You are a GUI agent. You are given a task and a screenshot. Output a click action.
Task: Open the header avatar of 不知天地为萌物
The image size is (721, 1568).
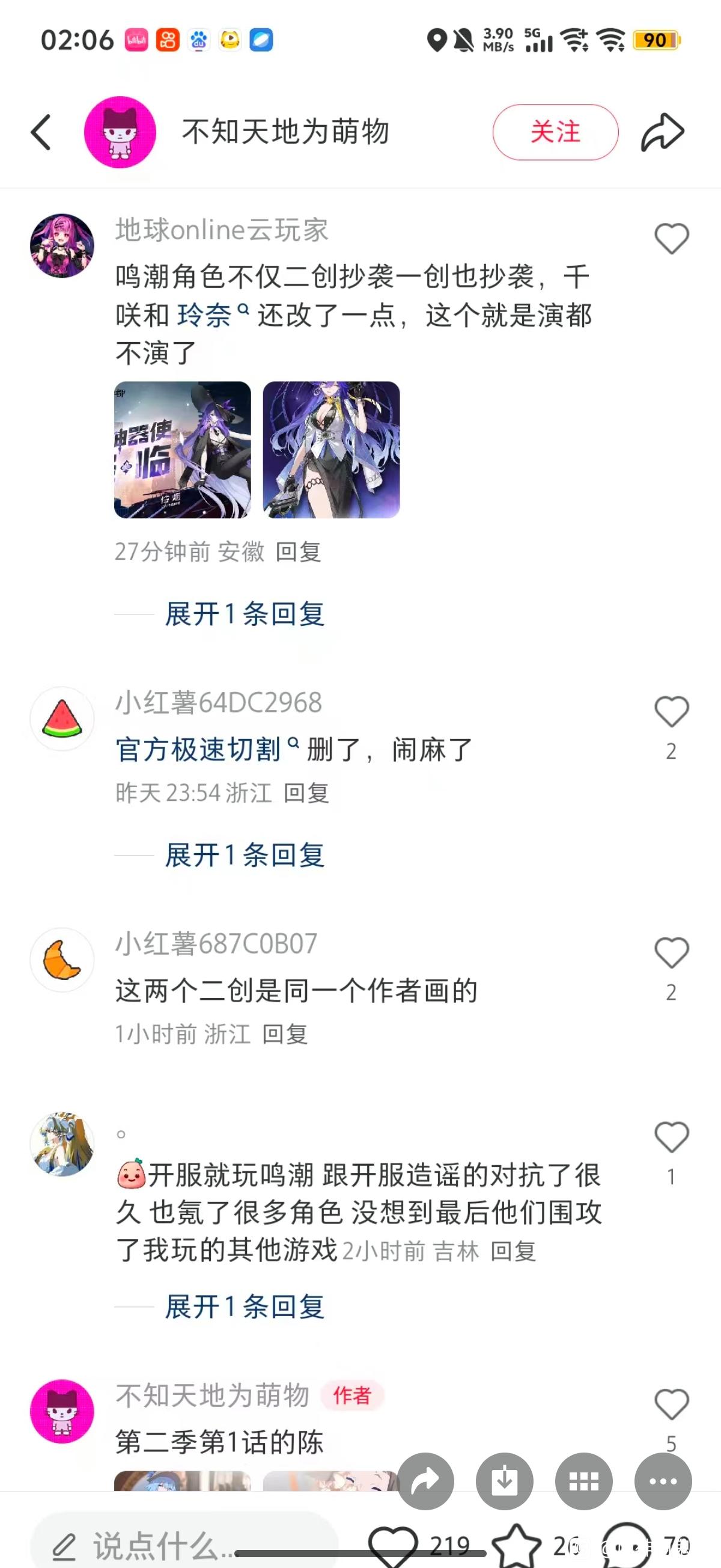coord(120,132)
